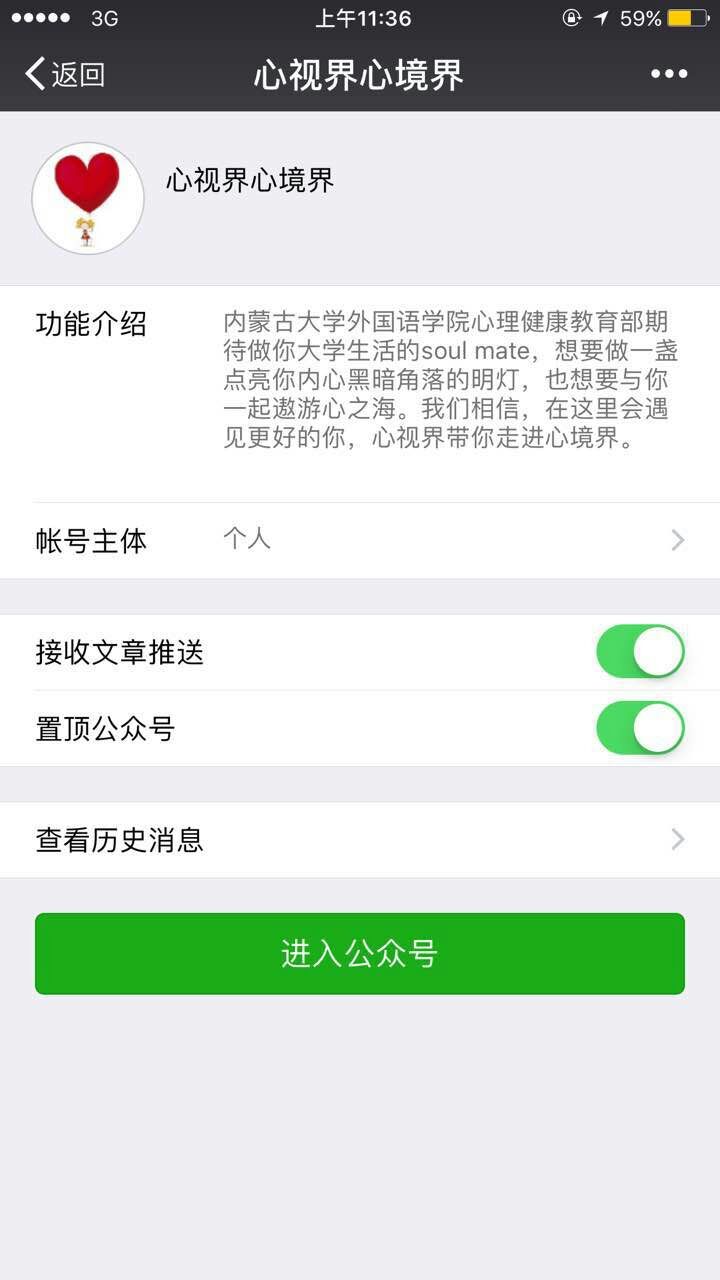The height and width of the screenshot is (1280, 720).
Task: Turn off 置顶公众号 switch
Action: (x=640, y=728)
